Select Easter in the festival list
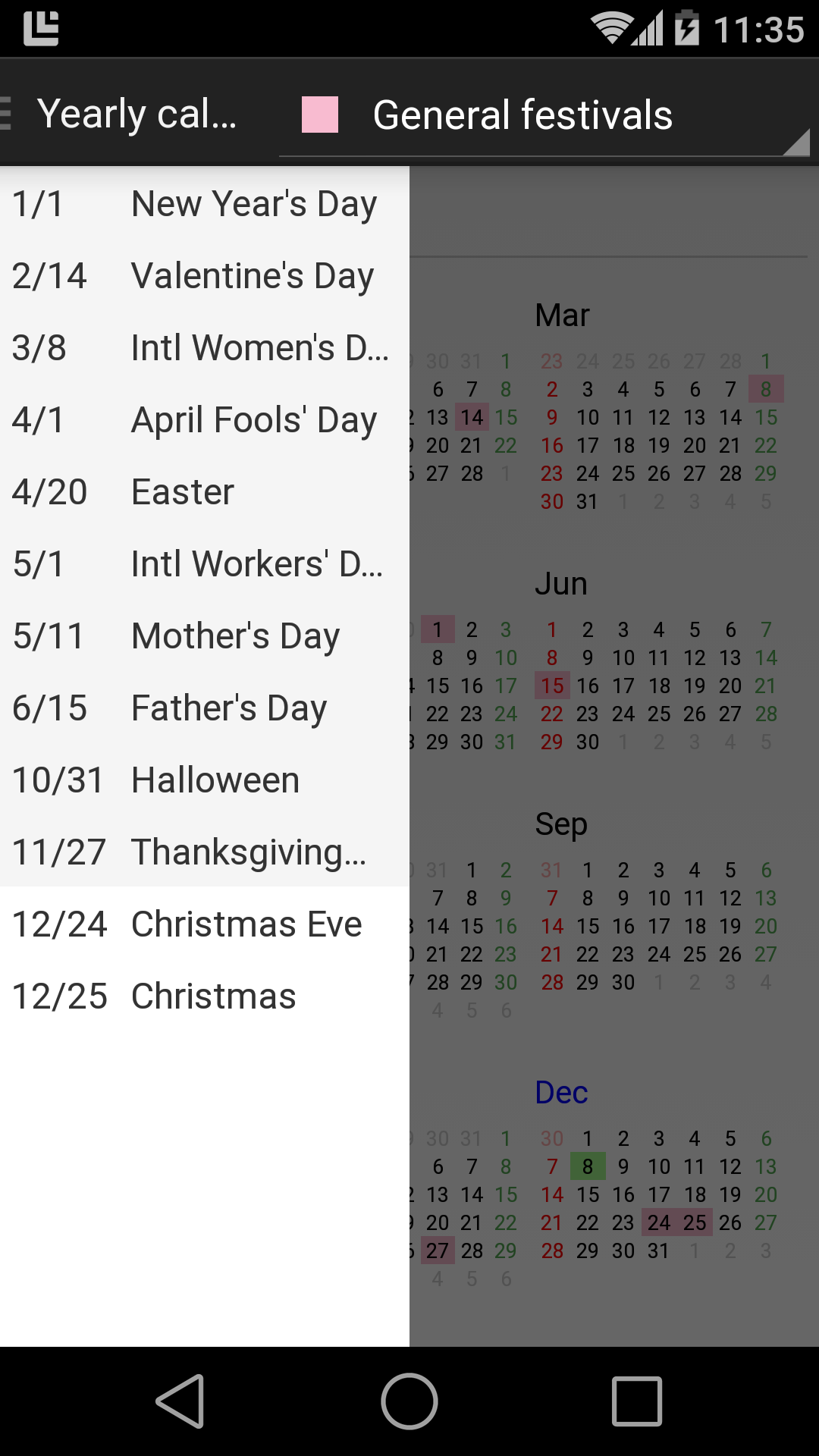The width and height of the screenshot is (819, 1456). coord(182,491)
